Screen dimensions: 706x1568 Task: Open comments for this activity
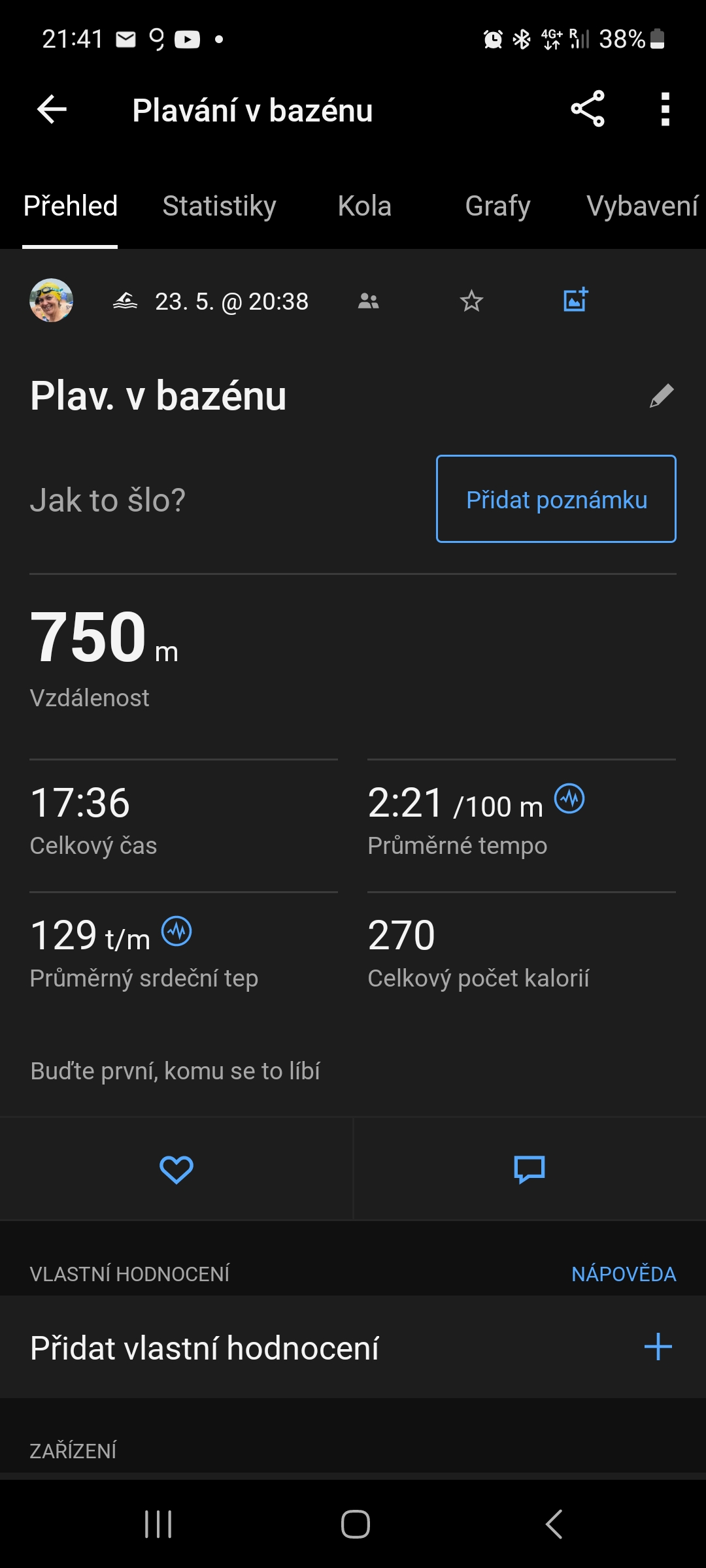coord(529,1169)
